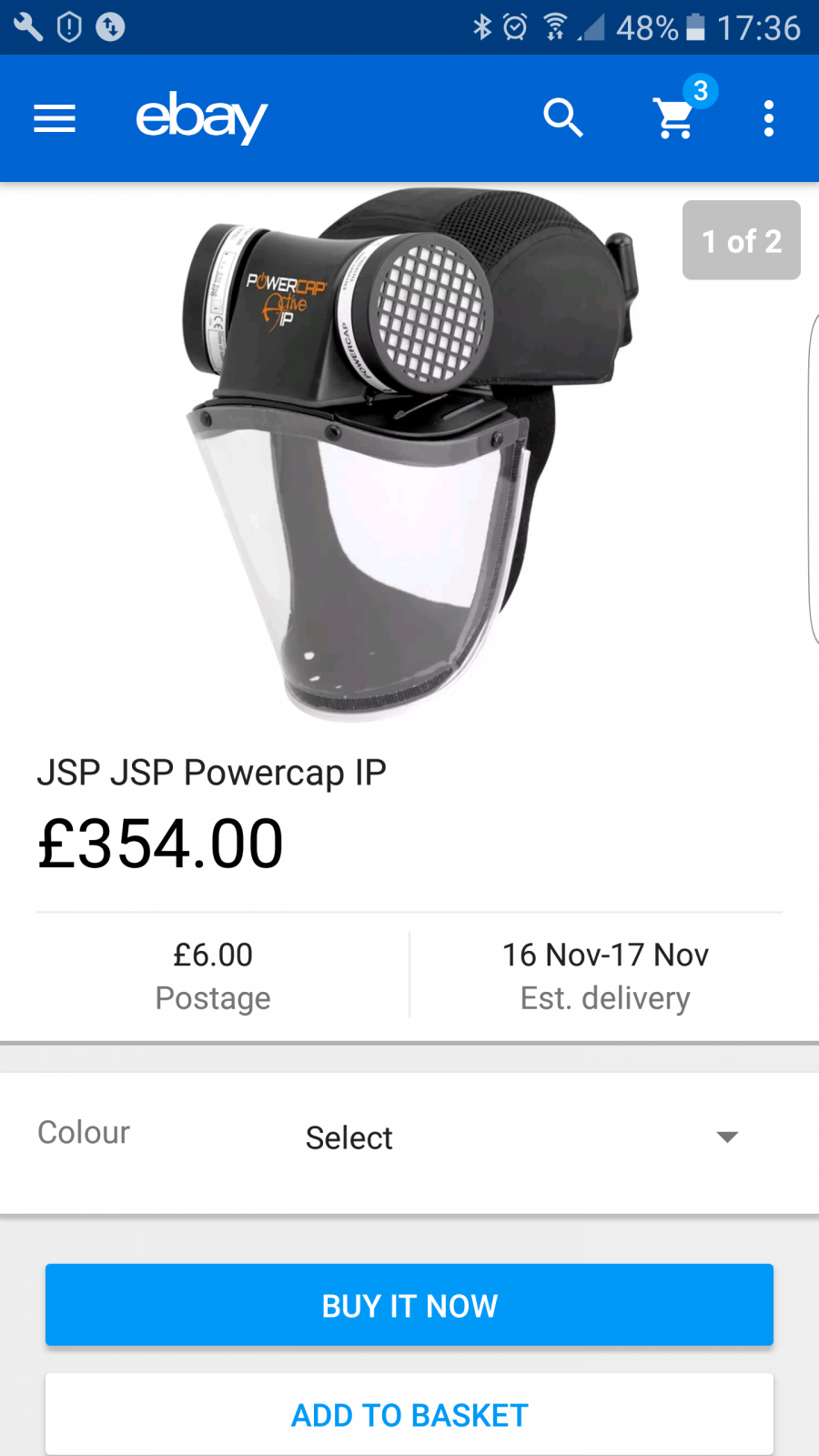
Task: Add the item to basket
Action: [x=409, y=1414]
